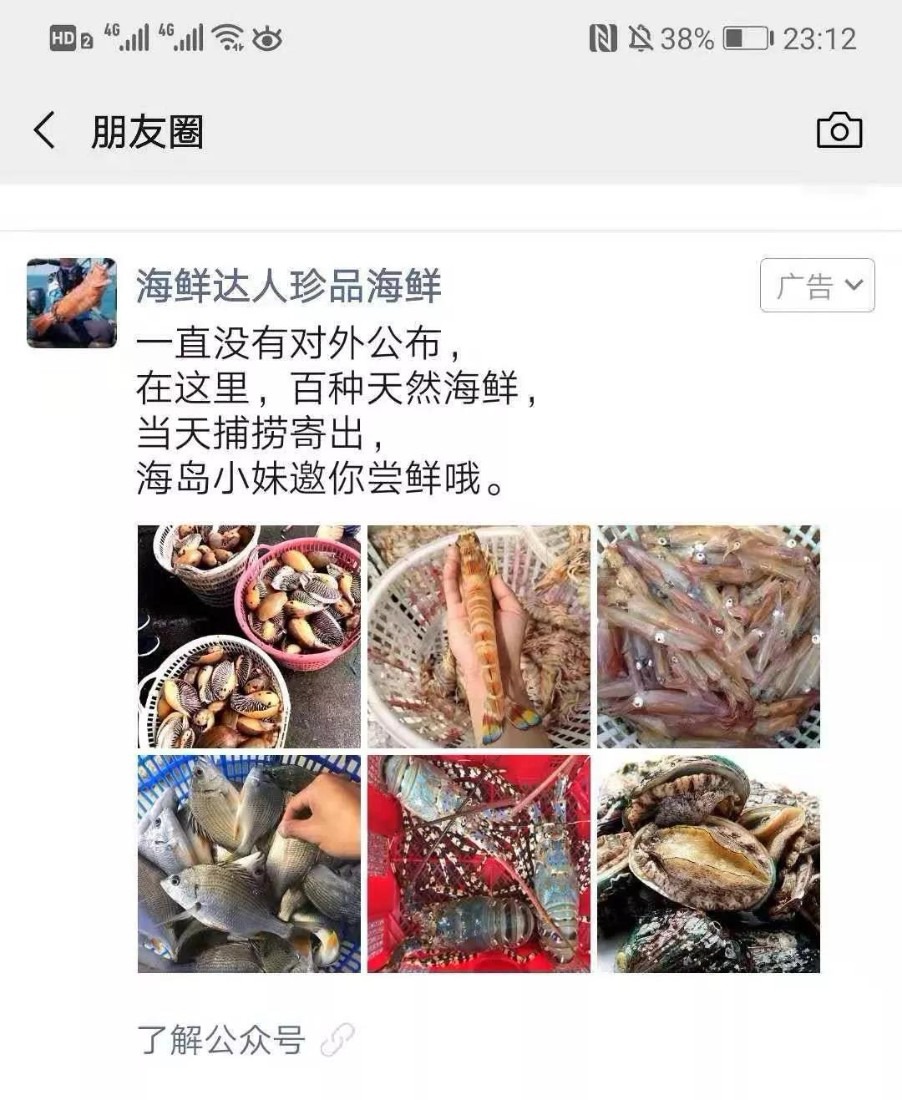Image resolution: width=902 pixels, height=1100 pixels.
Task: View the silver fish photo
Action: (249, 864)
